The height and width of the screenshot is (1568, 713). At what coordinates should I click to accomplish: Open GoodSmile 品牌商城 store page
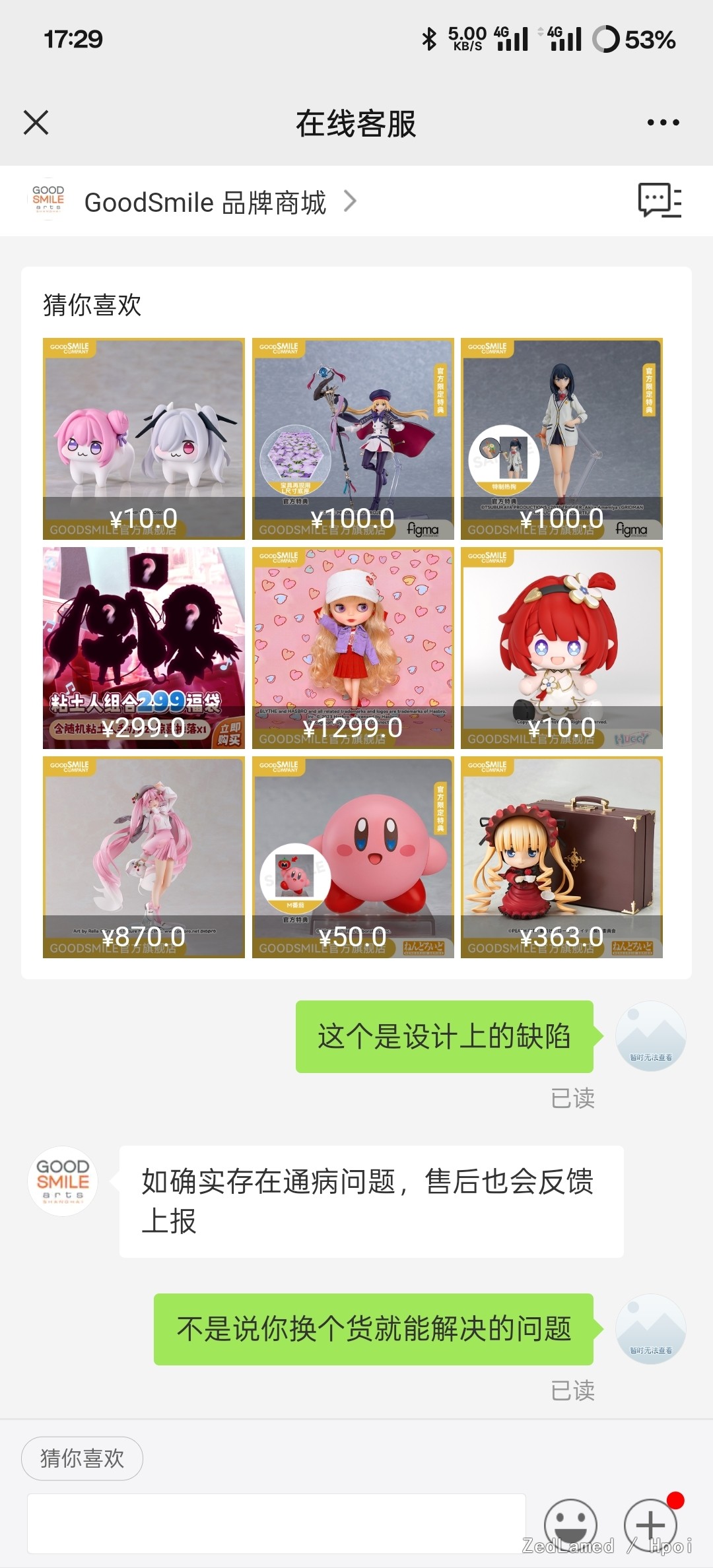point(205,202)
